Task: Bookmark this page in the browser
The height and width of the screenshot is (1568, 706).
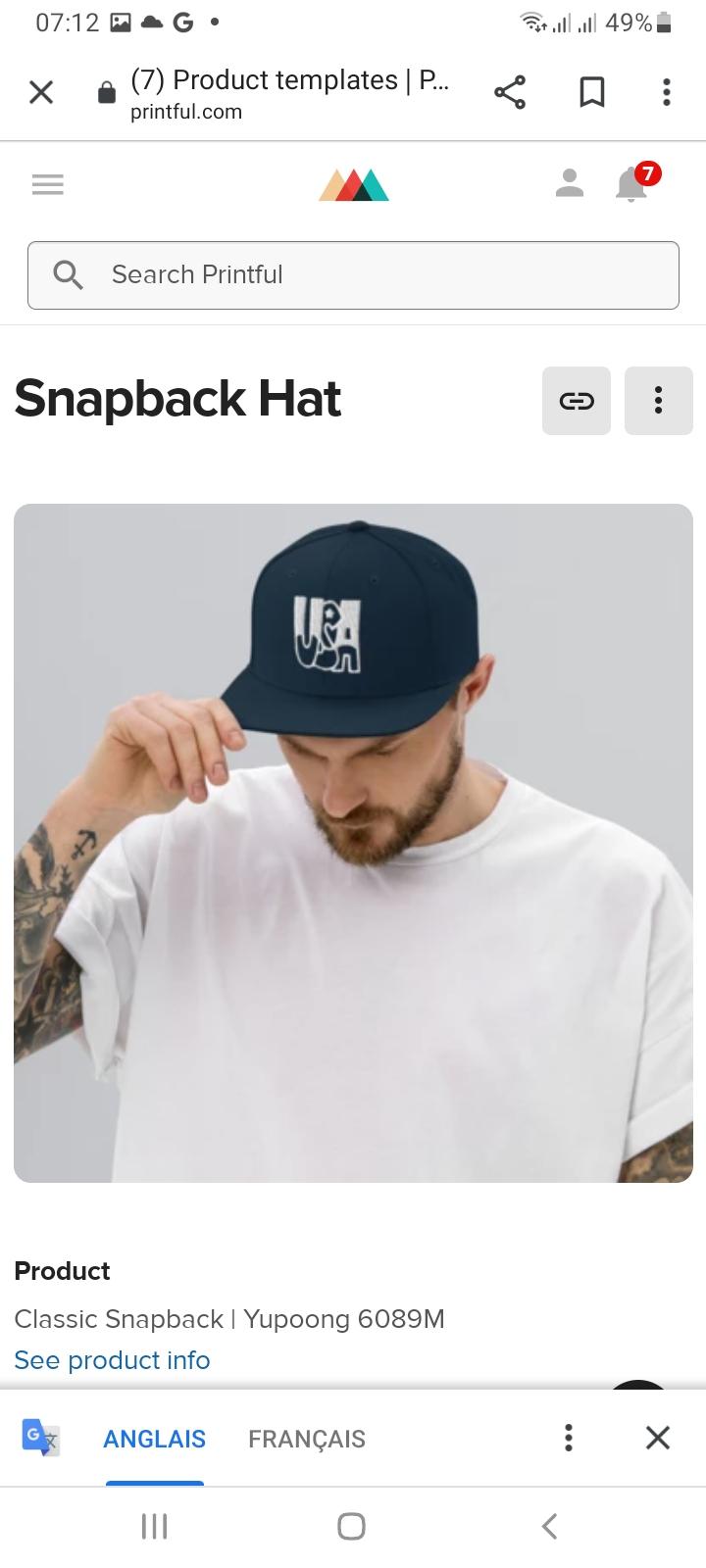Action: (x=591, y=93)
